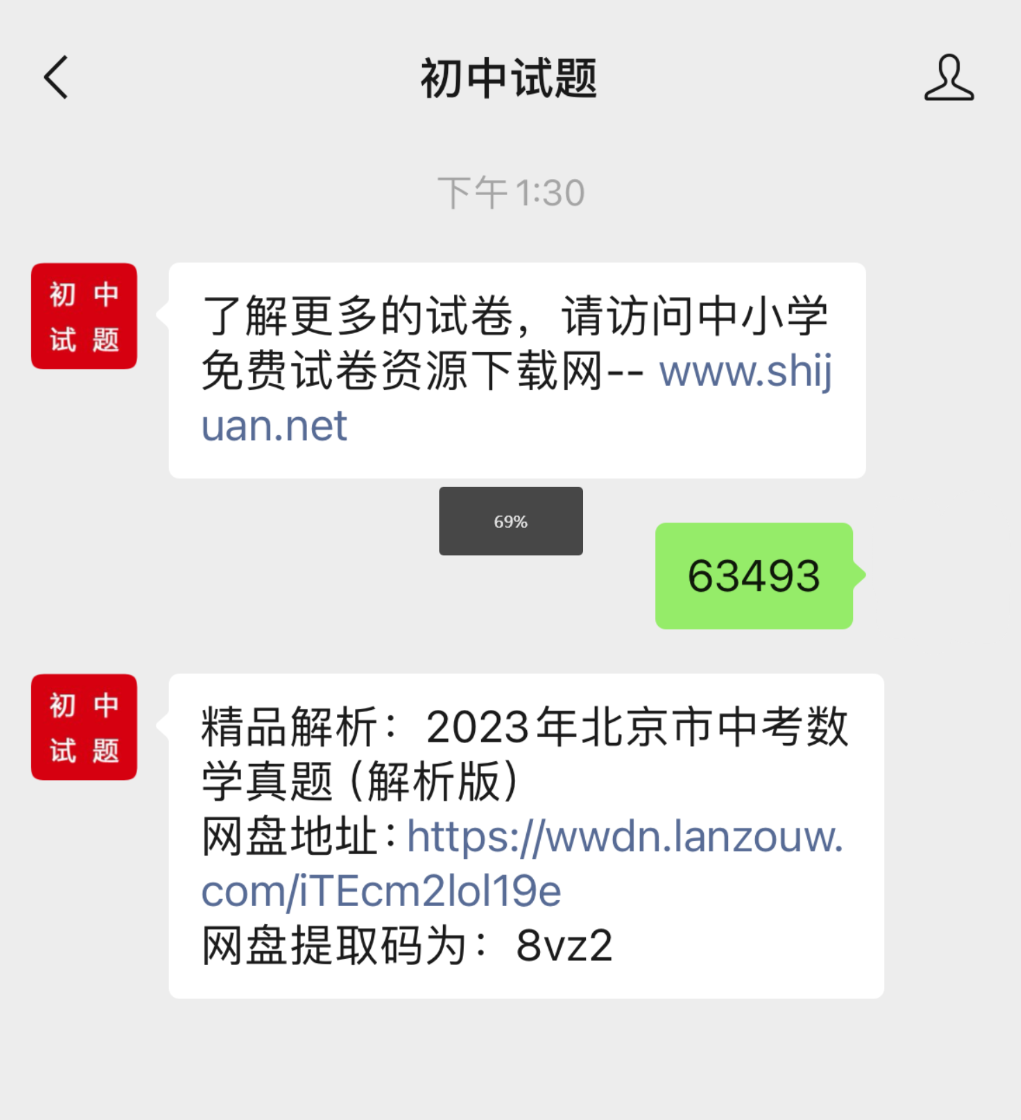Tap the chat title 初中试题
The image size is (1021, 1120).
509,80
